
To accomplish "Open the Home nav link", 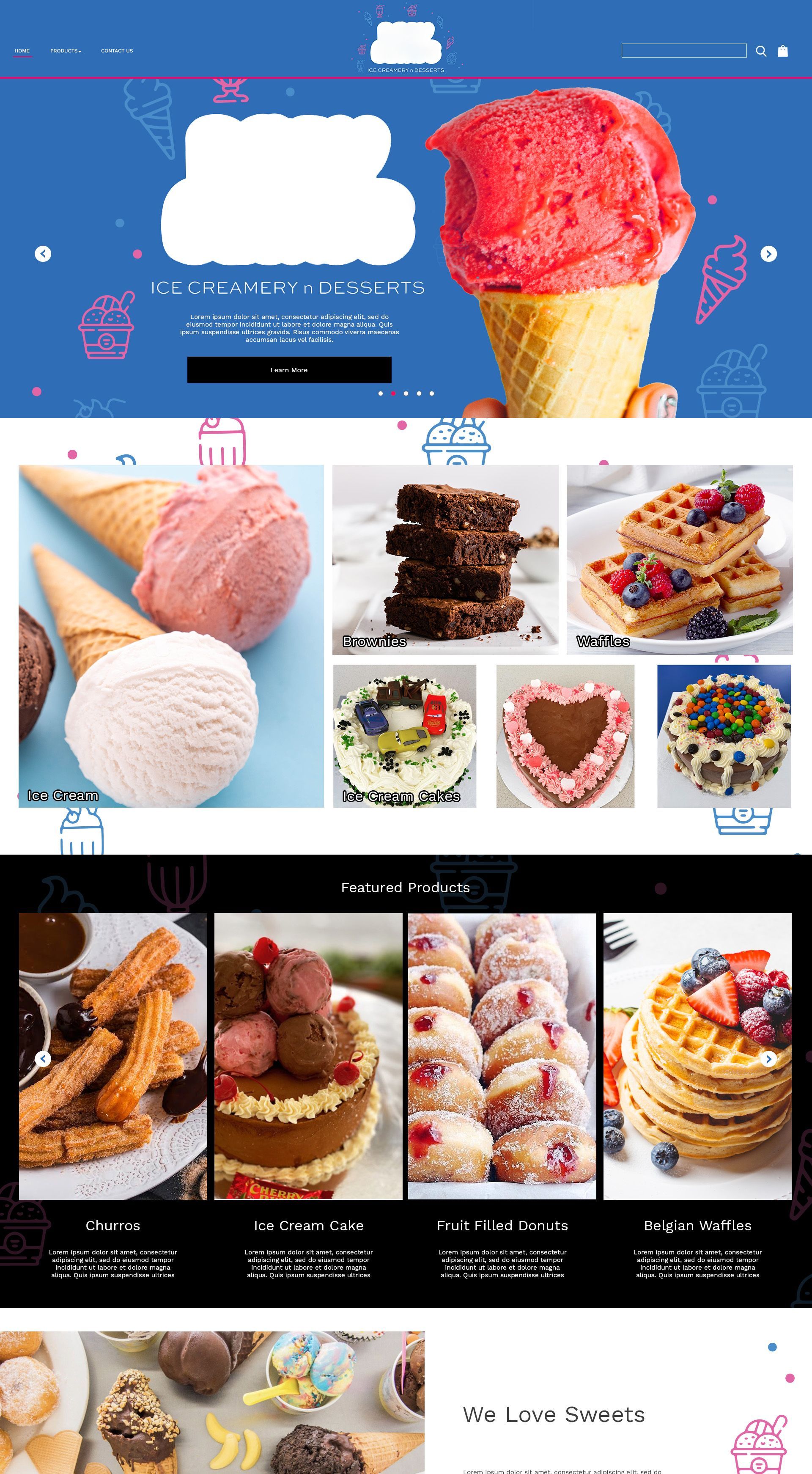I will [x=22, y=51].
